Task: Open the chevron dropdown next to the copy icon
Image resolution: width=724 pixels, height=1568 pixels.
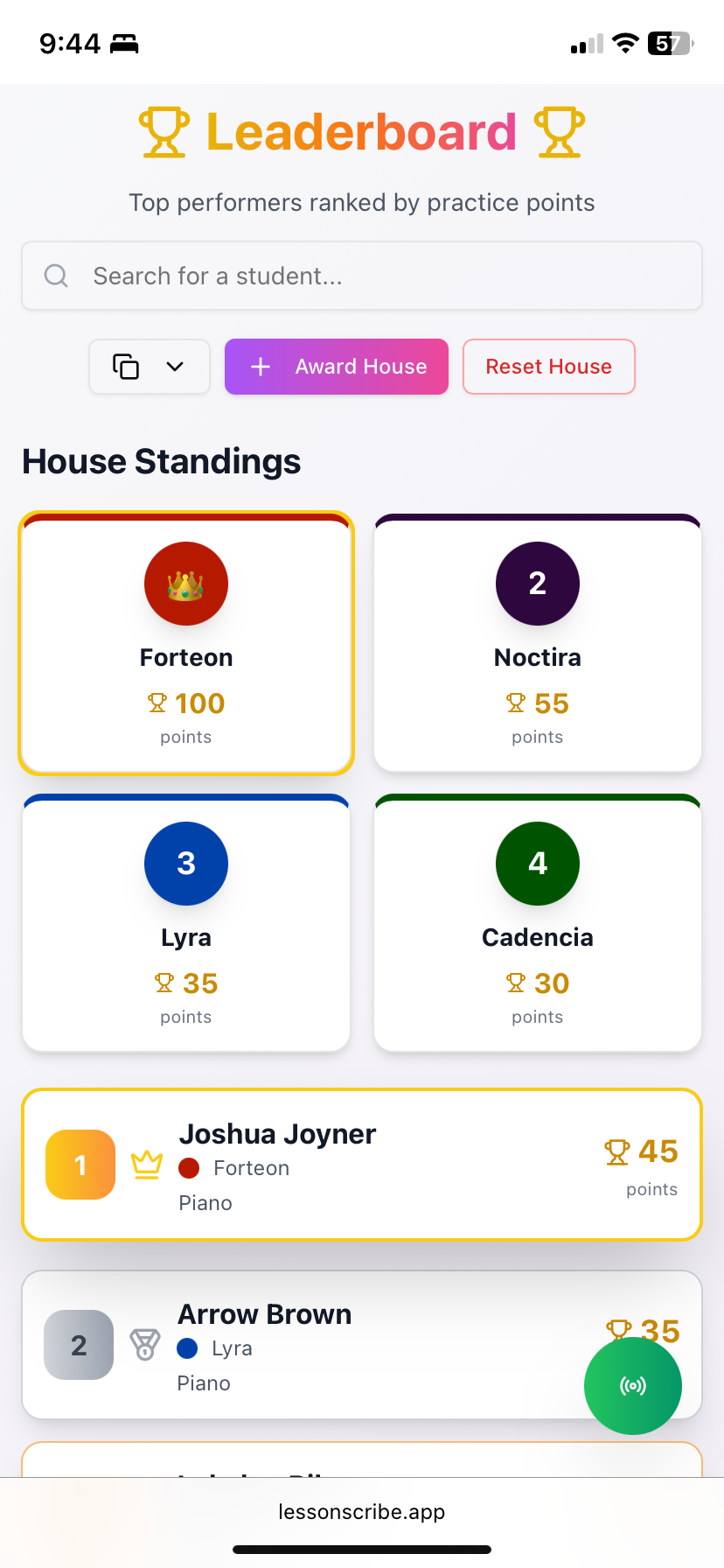Action: [x=174, y=367]
